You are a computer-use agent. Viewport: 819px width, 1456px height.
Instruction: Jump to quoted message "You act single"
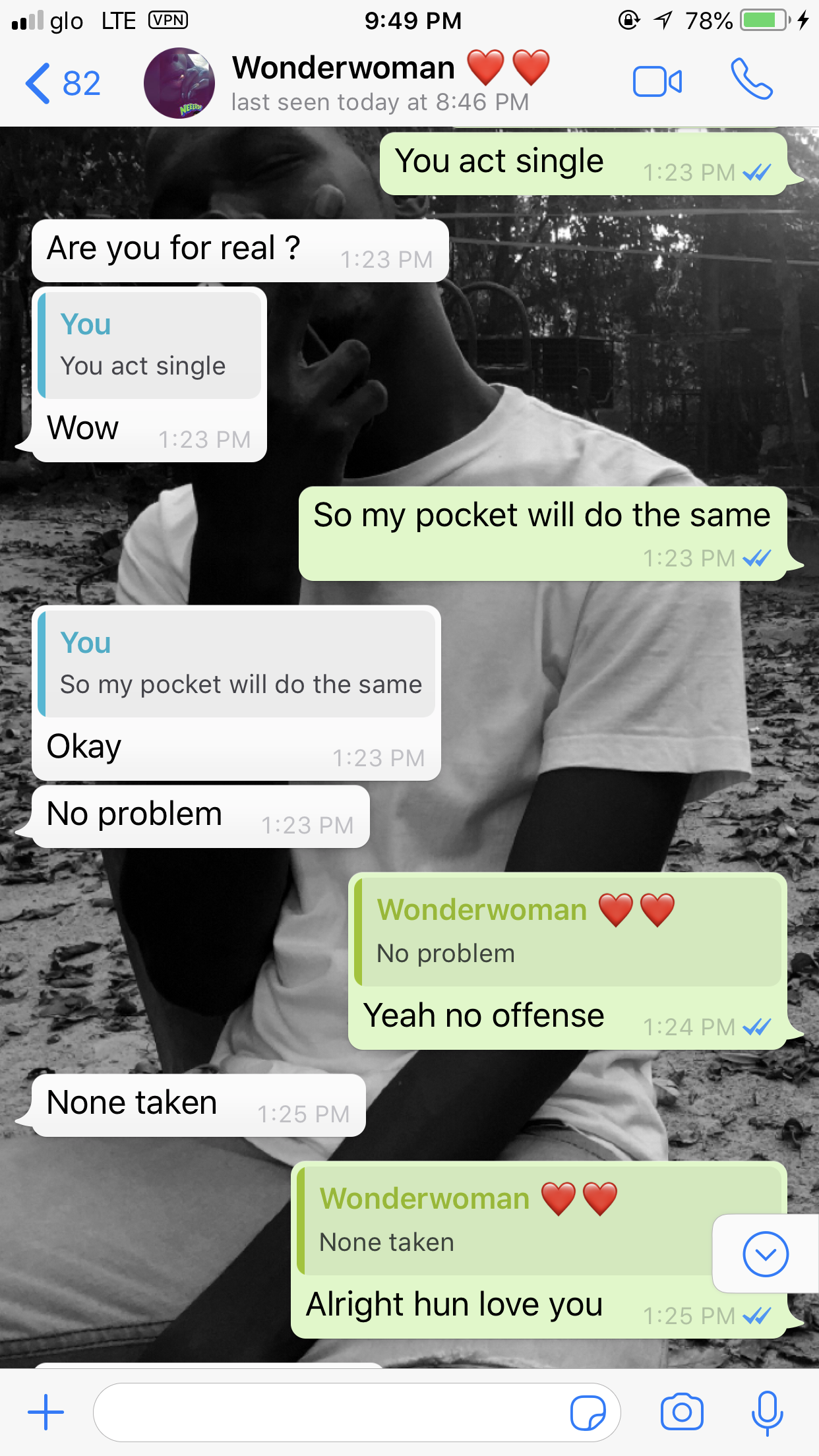(150, 346)
